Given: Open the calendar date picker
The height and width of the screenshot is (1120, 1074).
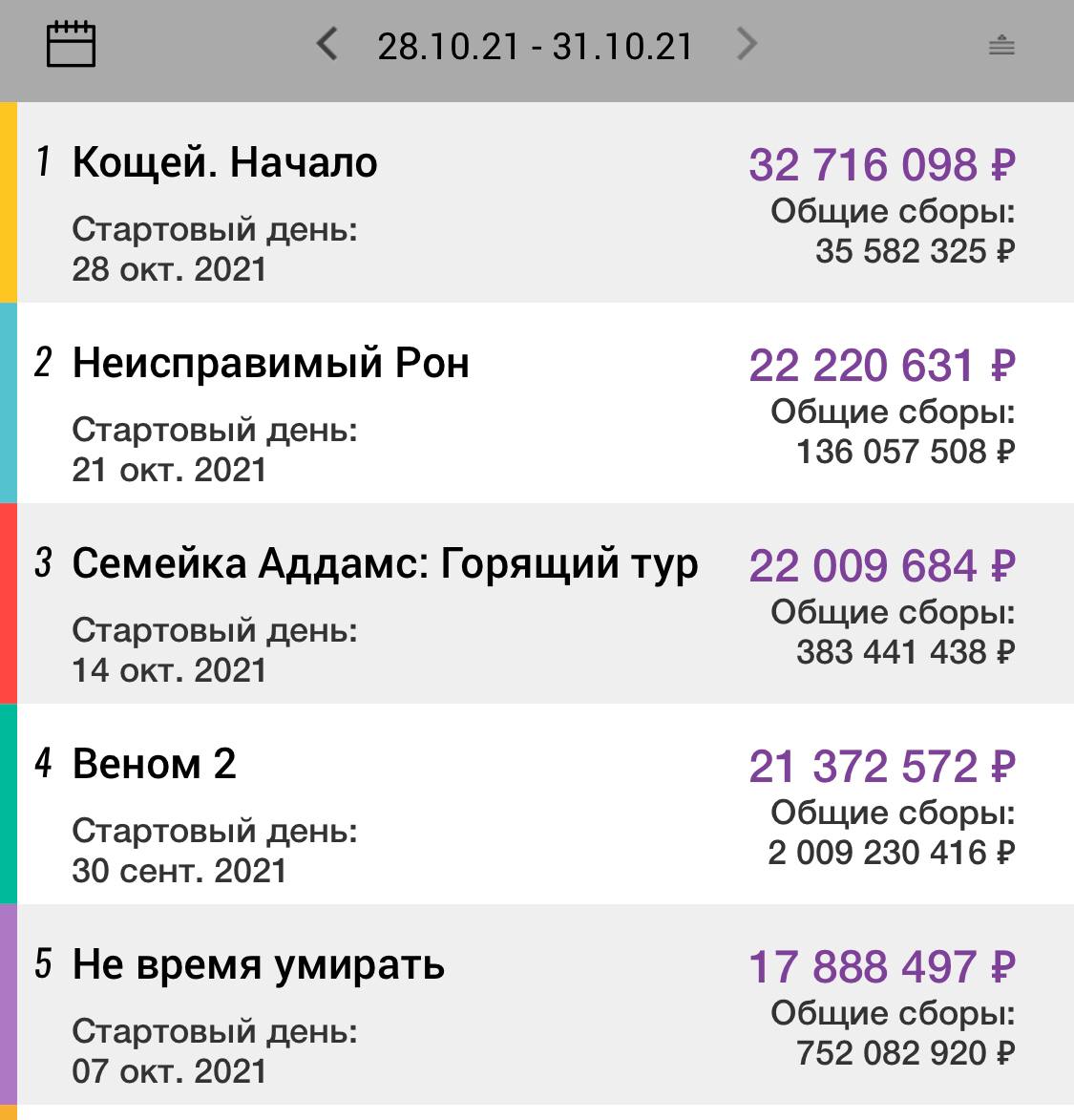Looking at the screenshot, I should click(71, 45).
